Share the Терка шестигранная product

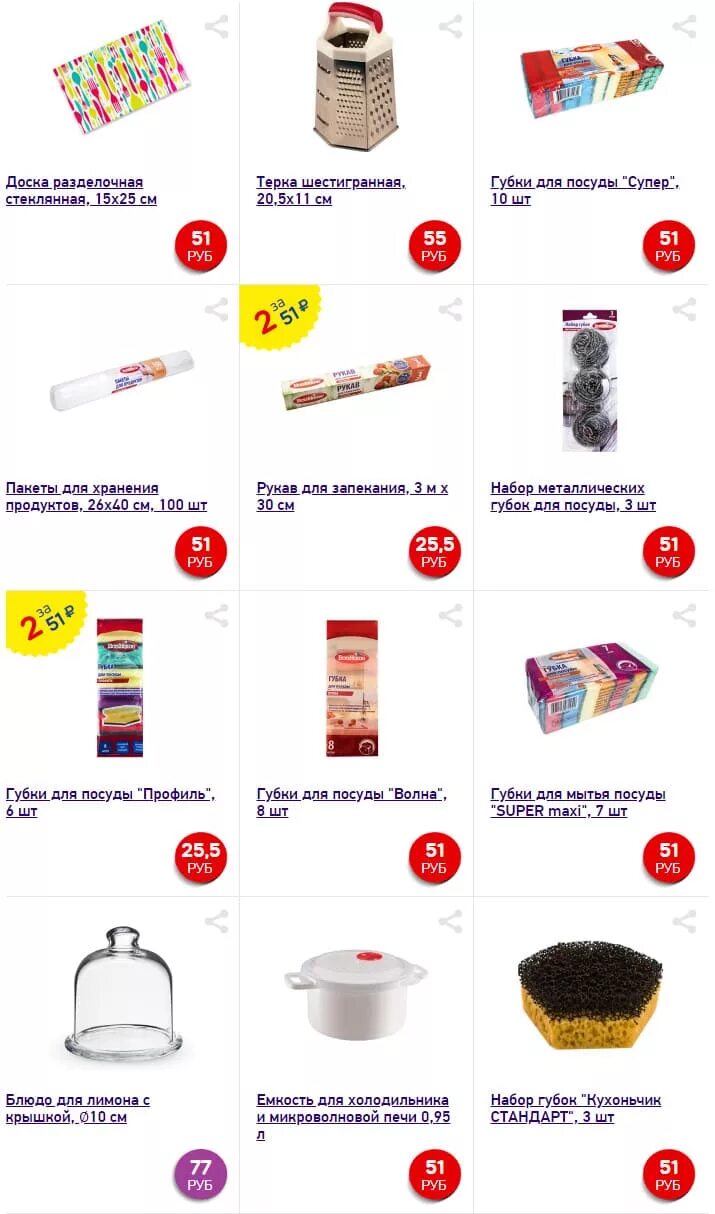(451, 27)
